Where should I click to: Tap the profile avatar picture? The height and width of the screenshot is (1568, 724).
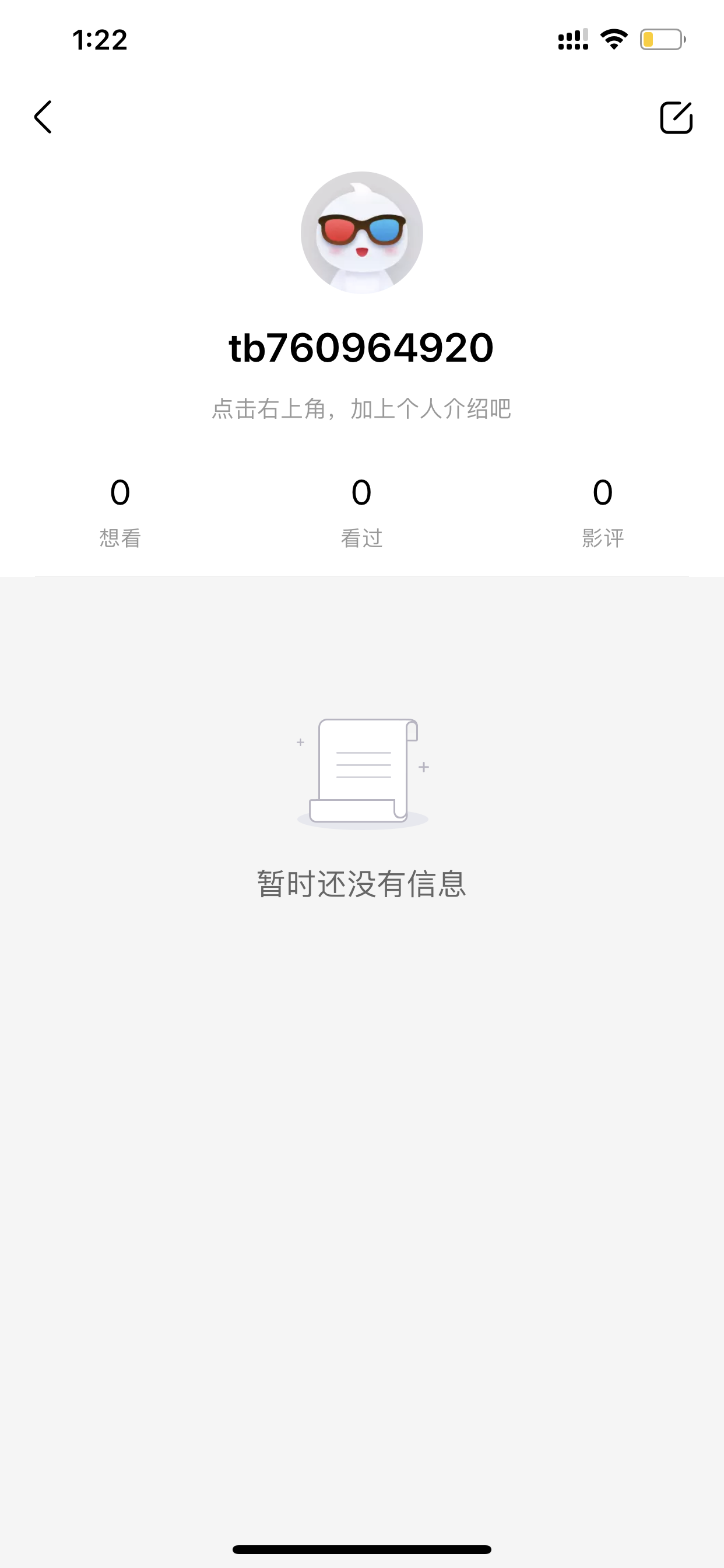[362, 233]
